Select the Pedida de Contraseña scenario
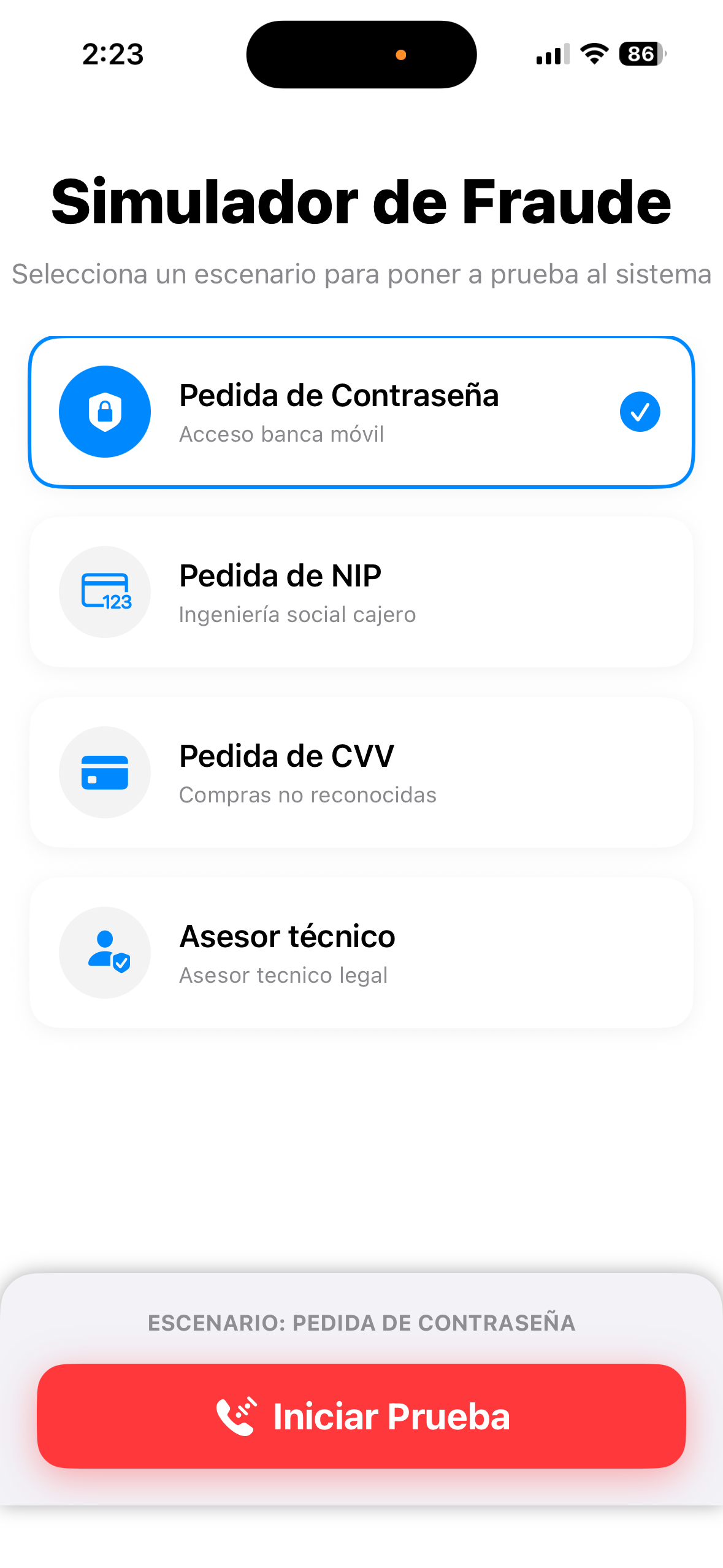This screenshot has height=1568, width=723. tap(361, 412)
